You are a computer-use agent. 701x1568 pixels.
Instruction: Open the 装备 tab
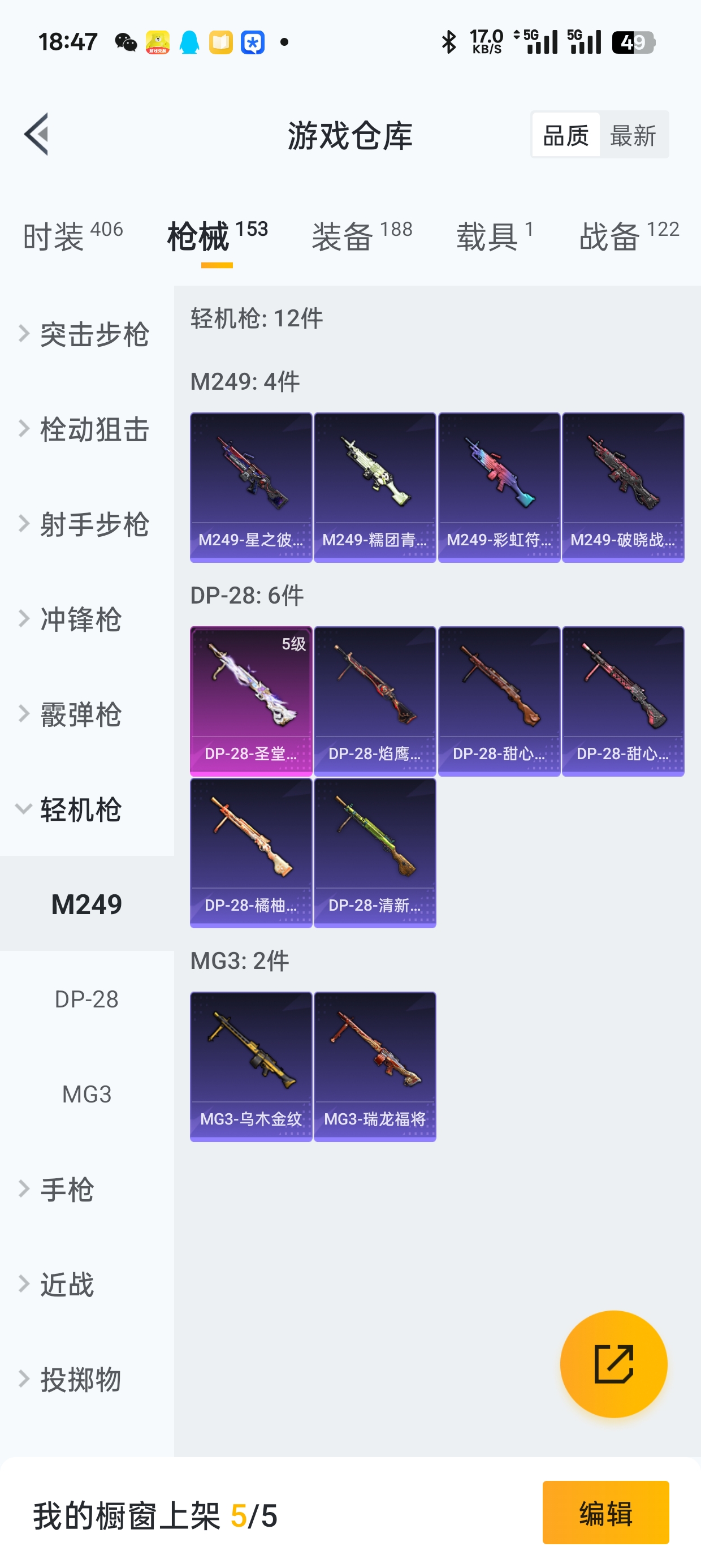click(361, 236)
